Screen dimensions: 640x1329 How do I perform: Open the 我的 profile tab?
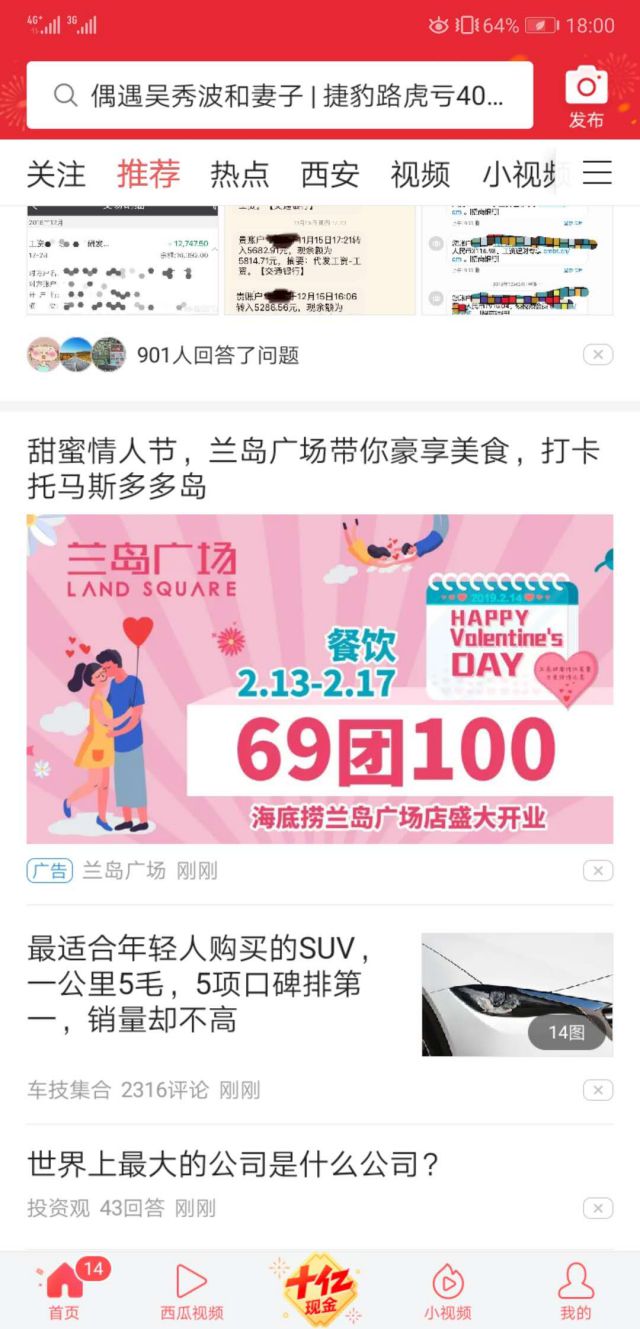pyautogui.click(x=575, y=1290)
